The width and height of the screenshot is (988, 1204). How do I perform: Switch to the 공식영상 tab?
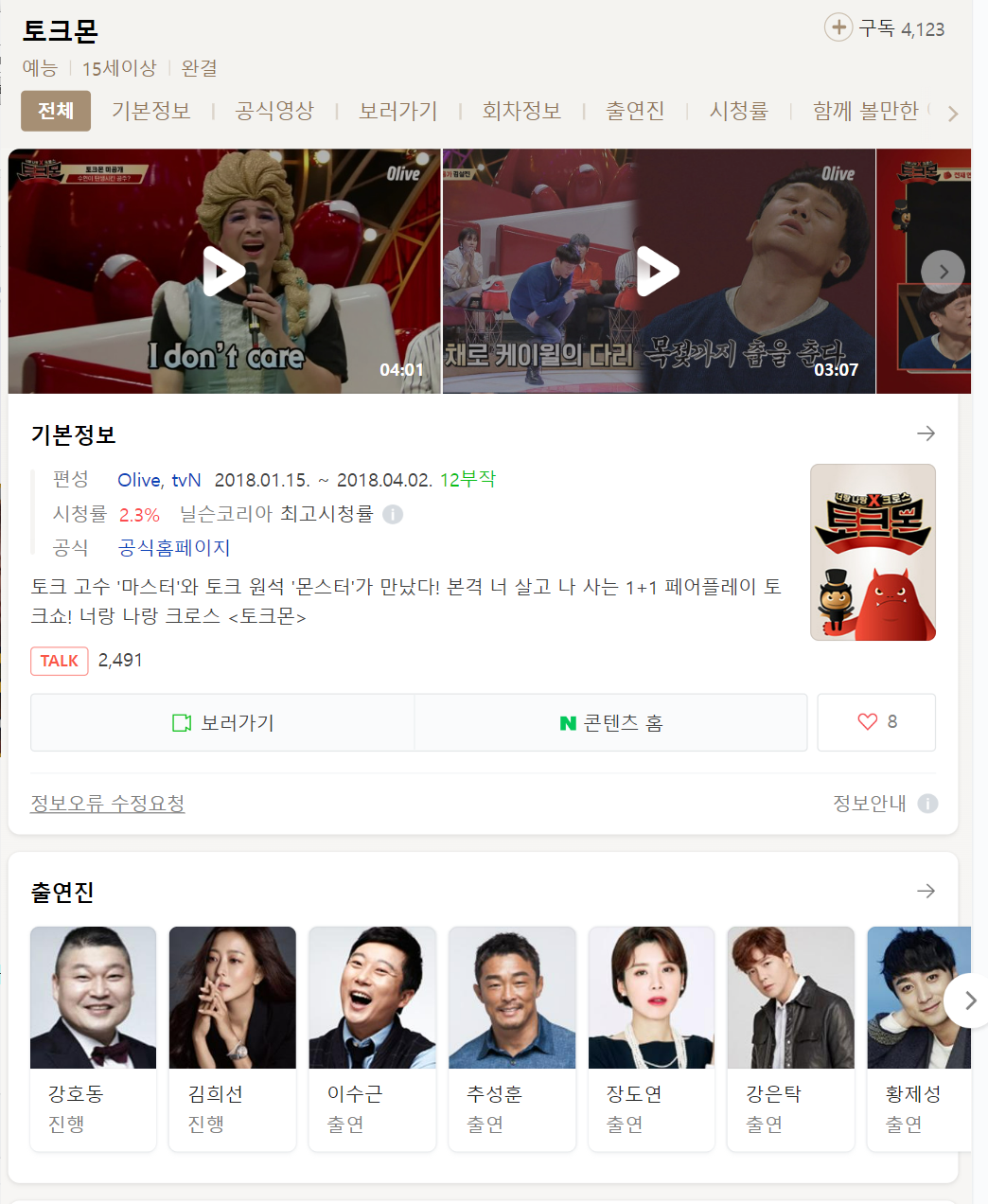pos(274,111)
